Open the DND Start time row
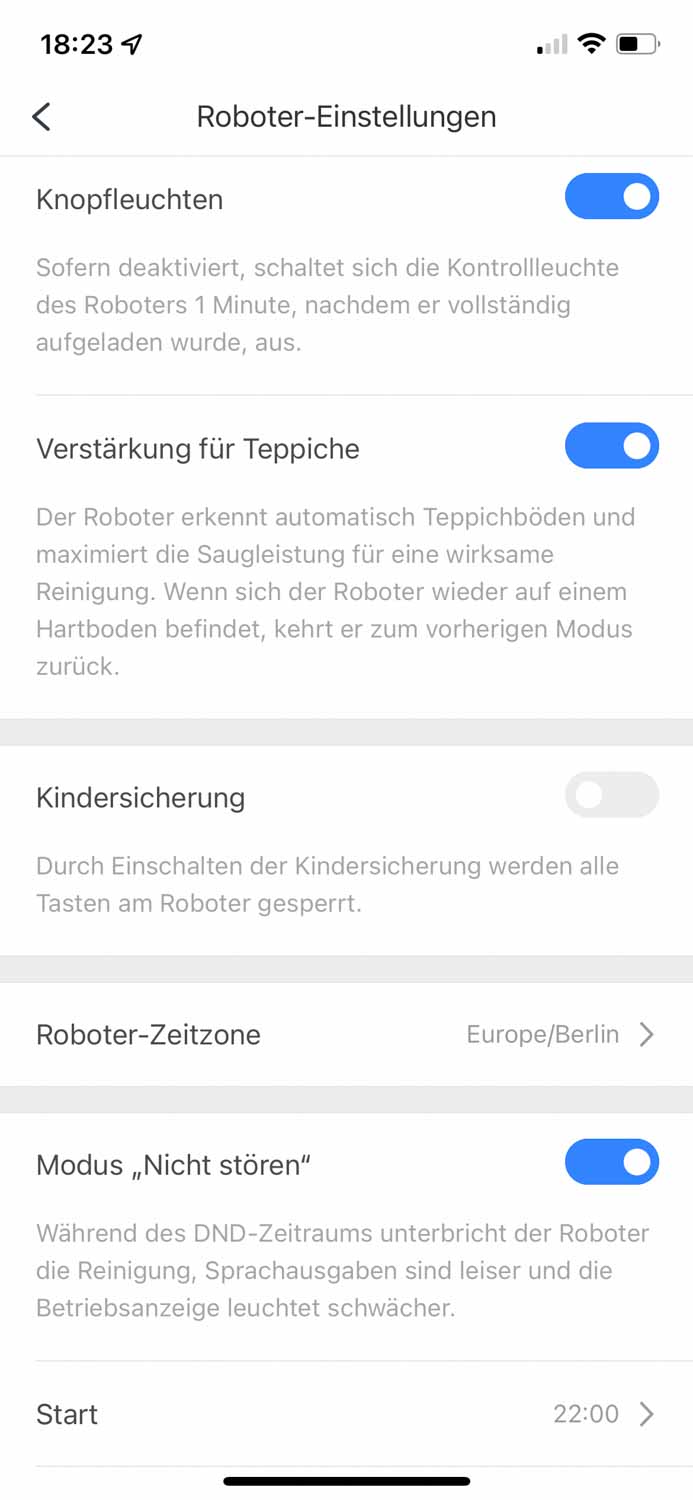The height and width of the screenshot is (1500, 693). (346, 1414)
